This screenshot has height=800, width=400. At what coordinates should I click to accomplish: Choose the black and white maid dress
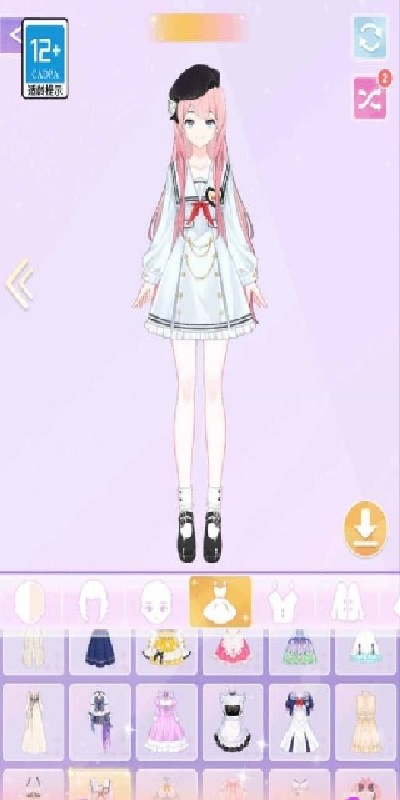(233, 722)
